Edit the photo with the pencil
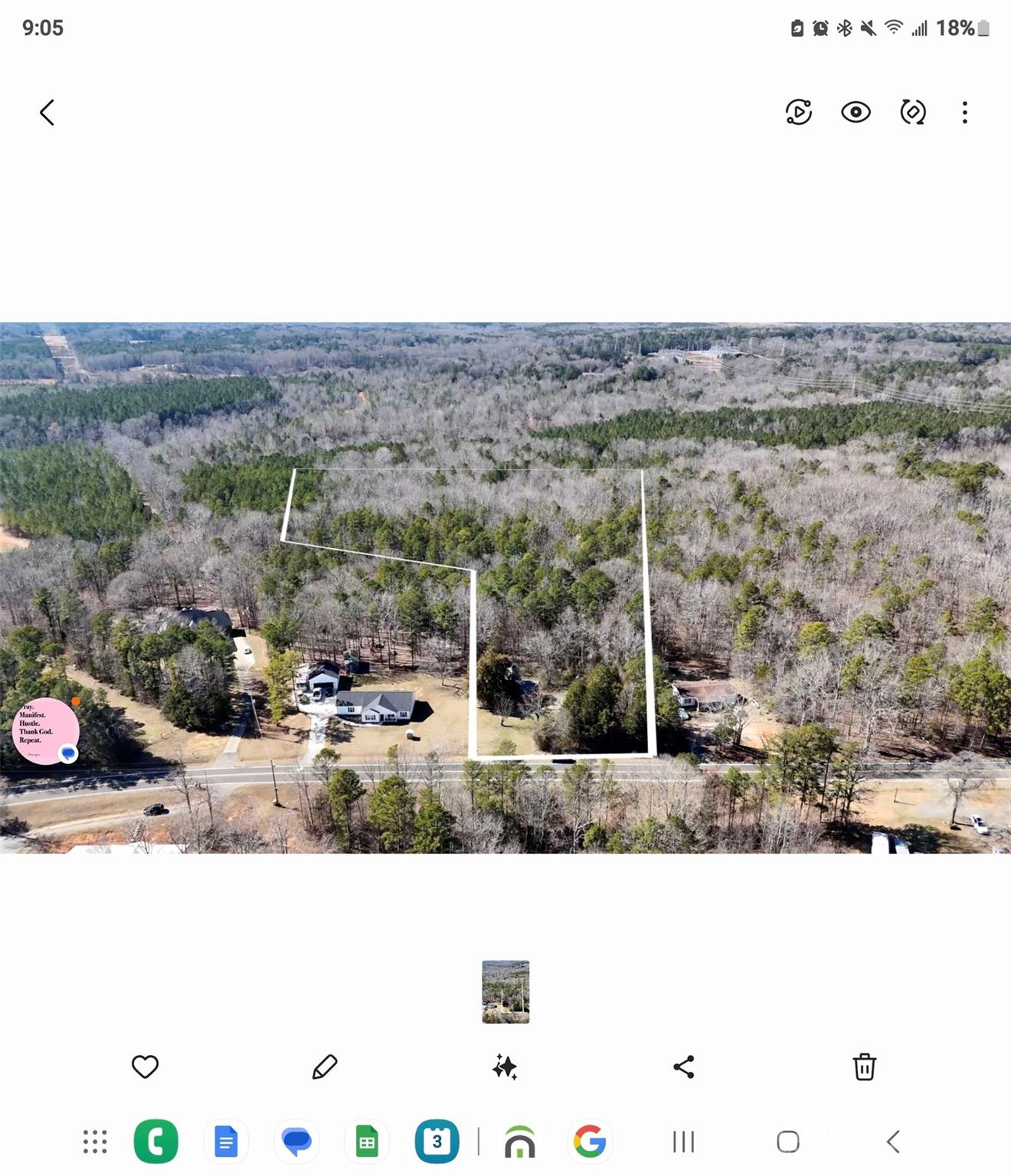Screen dimensions: 1011x1176 [x=325, y=1067]
